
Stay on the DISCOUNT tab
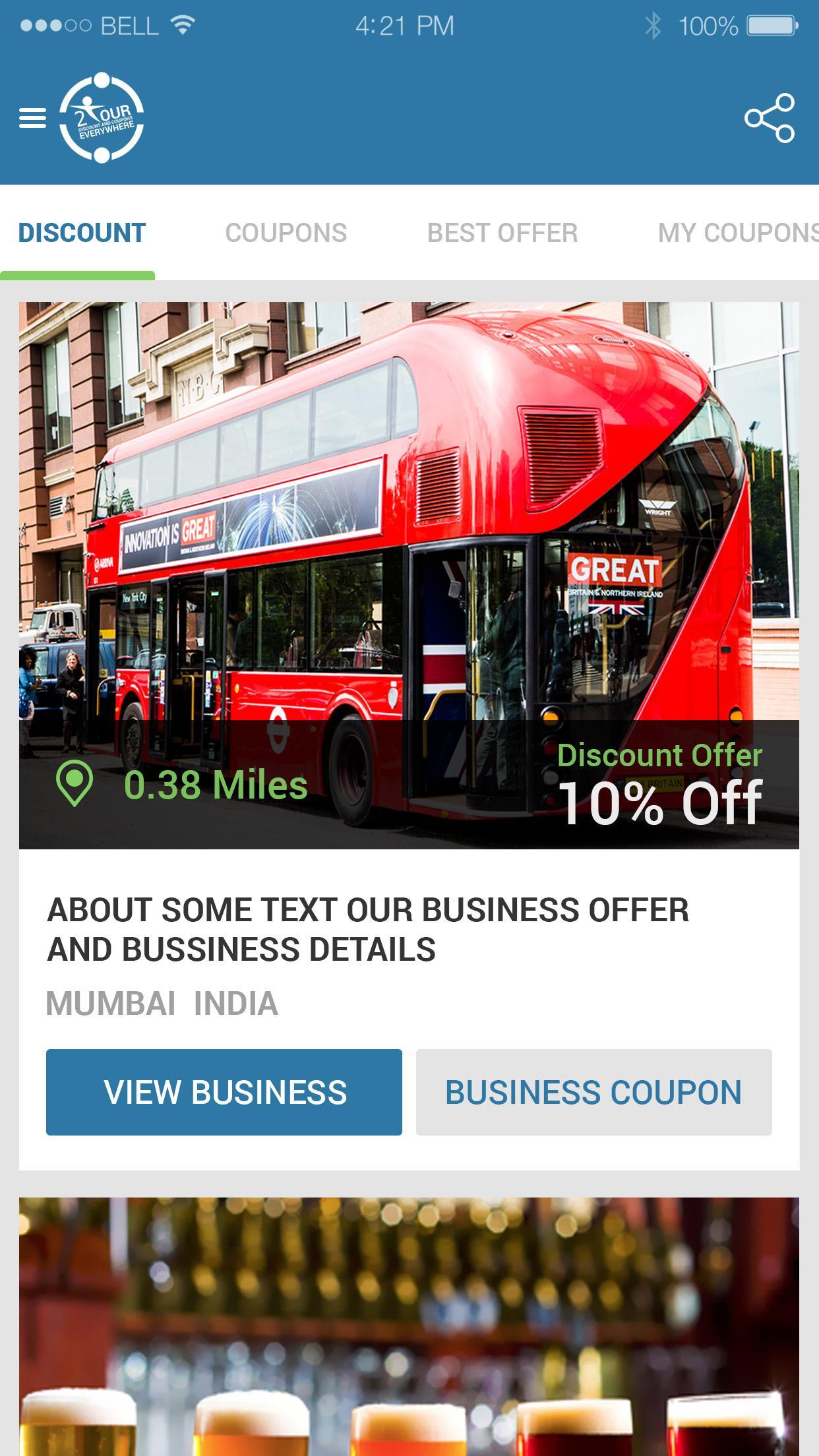coord(79,231)
